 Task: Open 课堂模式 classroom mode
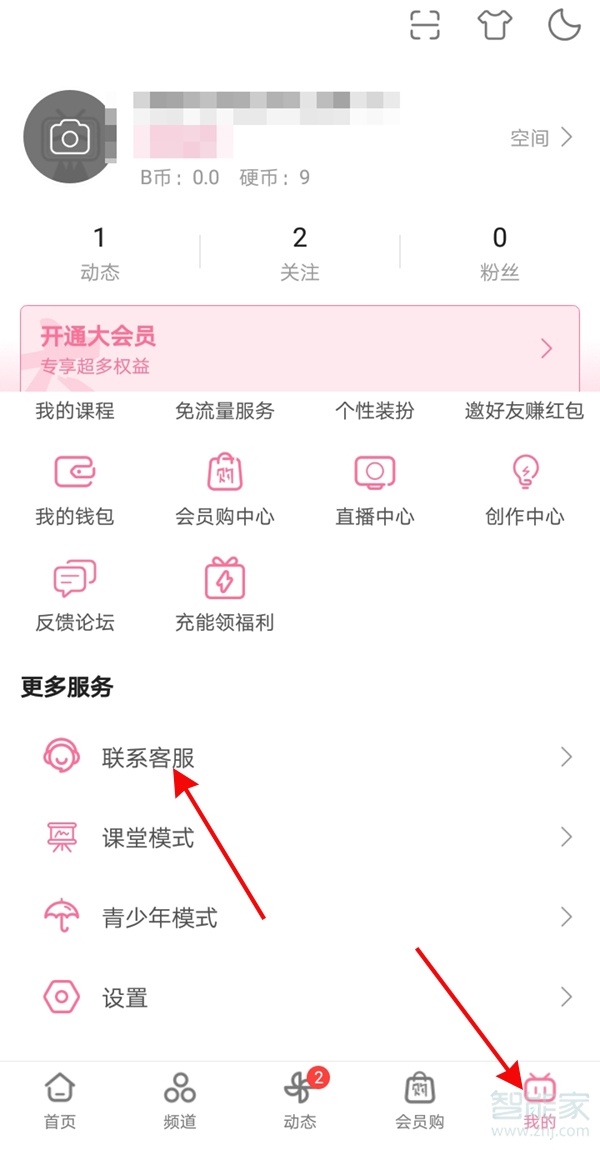(x=300, y=837)
